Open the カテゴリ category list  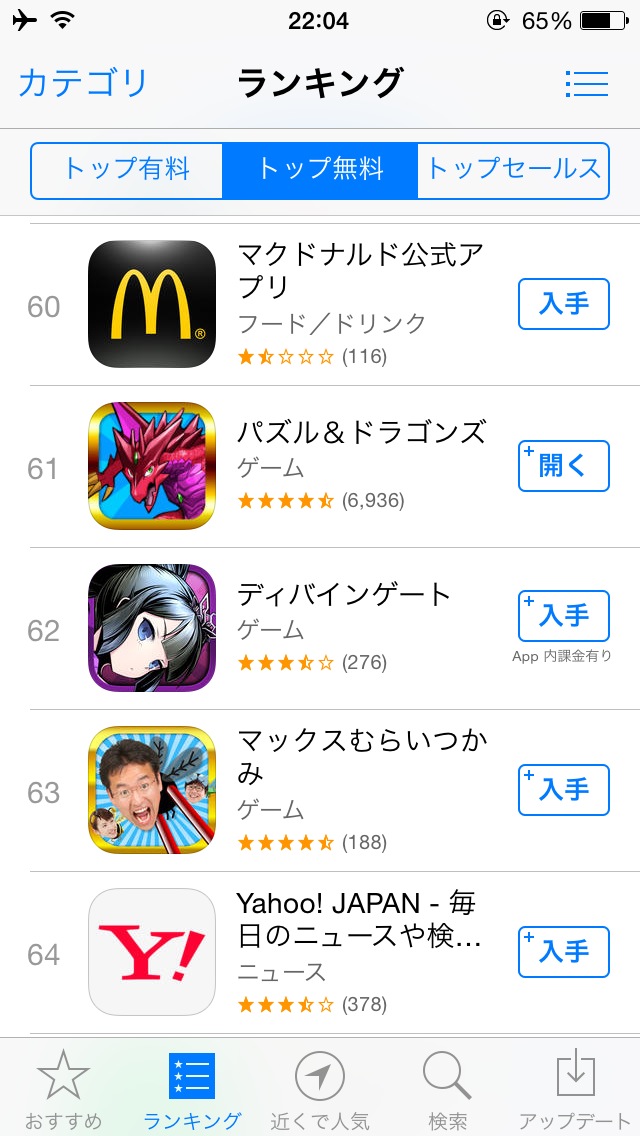(83, 83)
